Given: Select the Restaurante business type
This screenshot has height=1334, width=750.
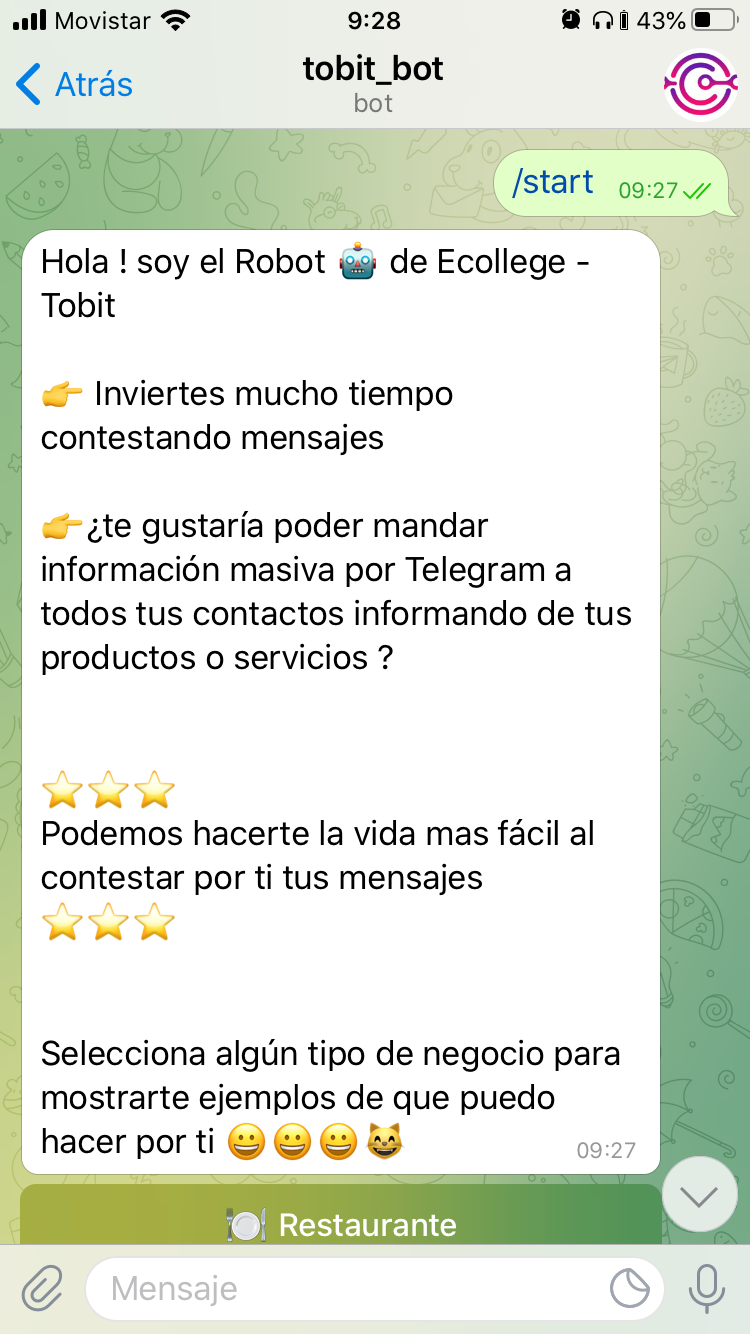Looking at the screenshot, I should pyautogui.click(x=341, y=1222).
